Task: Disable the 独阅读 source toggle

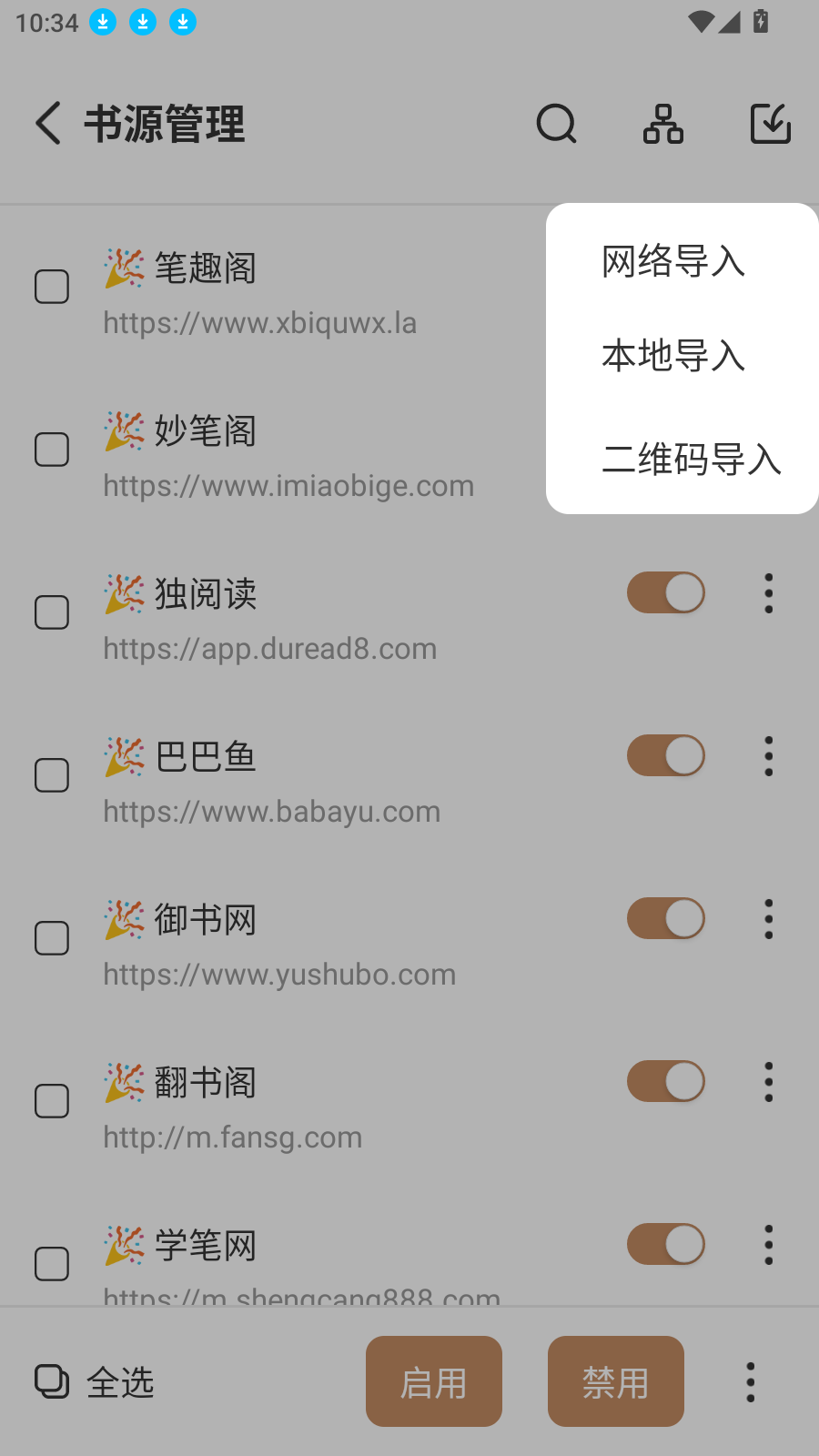Action: 666,592
